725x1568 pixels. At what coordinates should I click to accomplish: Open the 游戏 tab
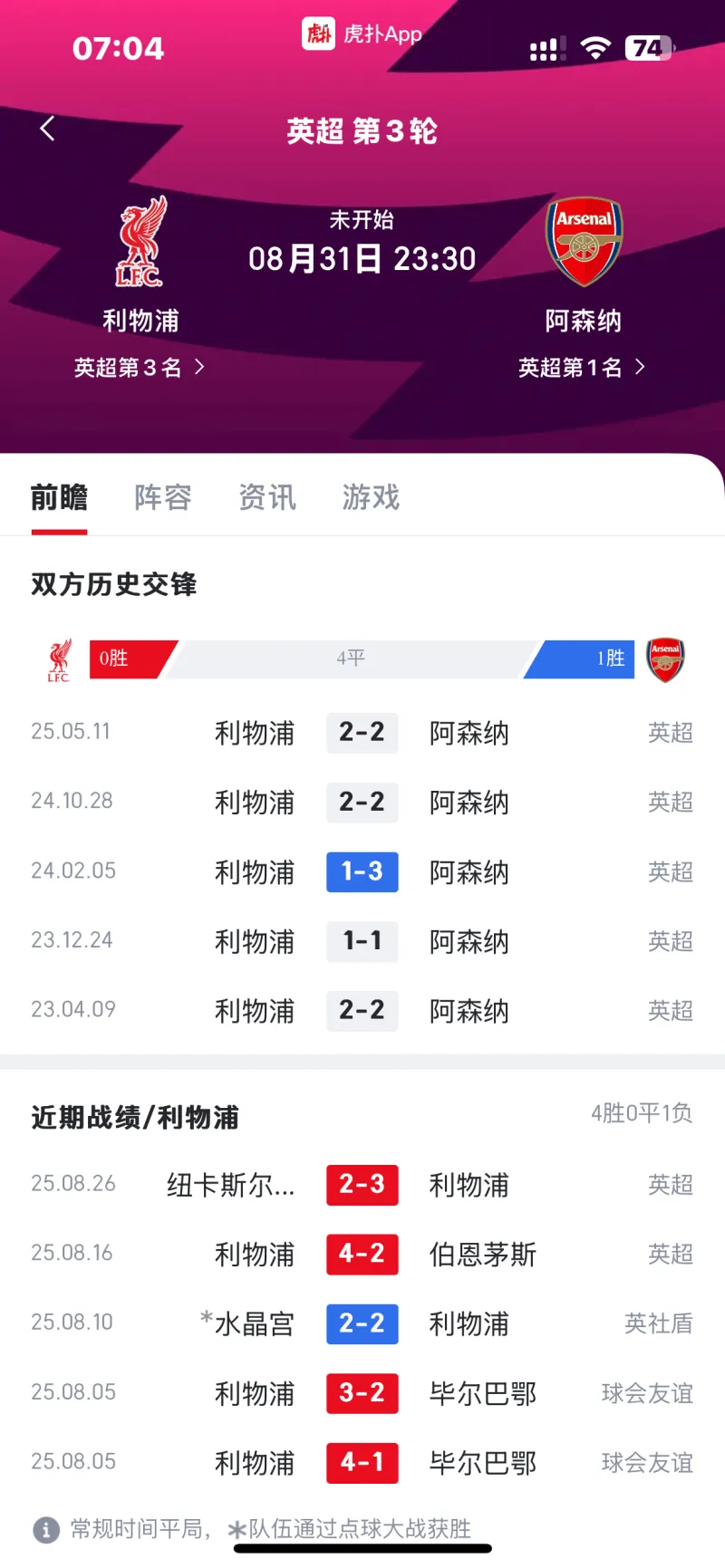point(369,497)
